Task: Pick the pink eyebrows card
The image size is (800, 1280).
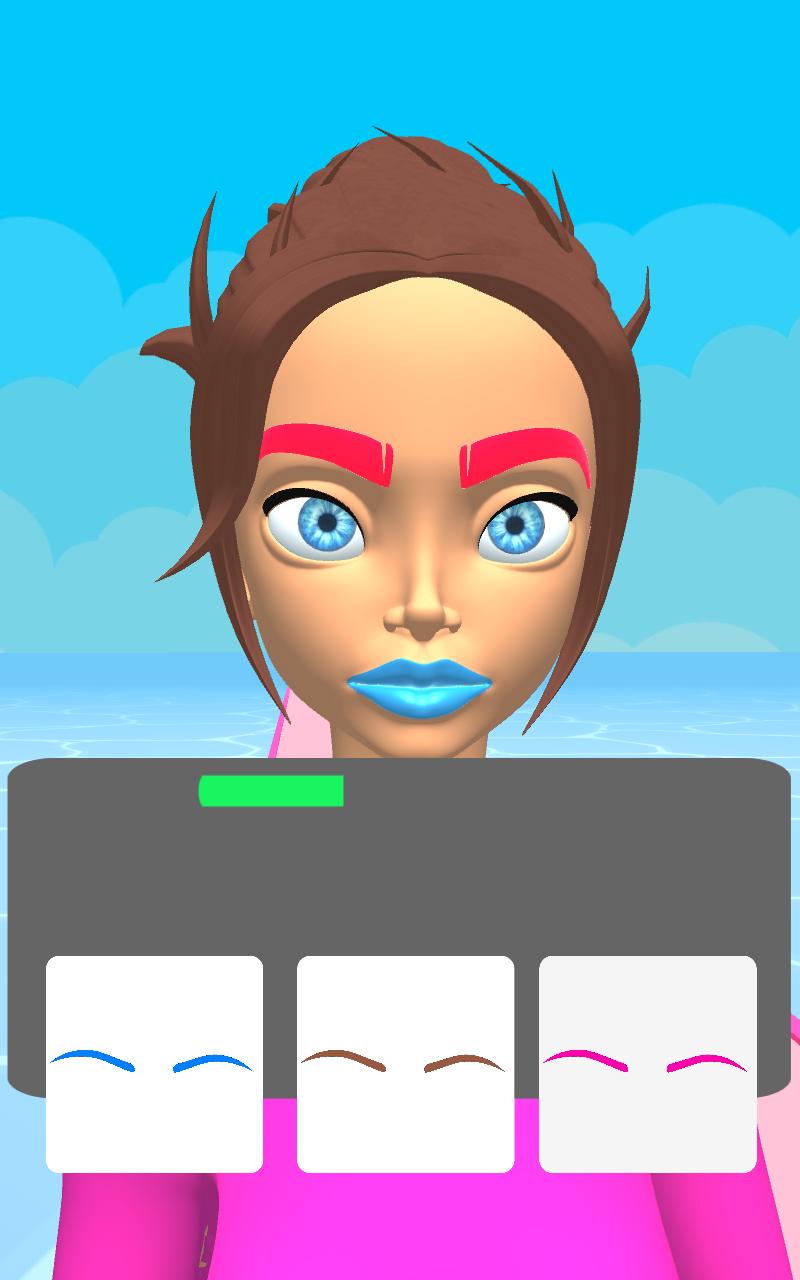Action: (648, 1064)
